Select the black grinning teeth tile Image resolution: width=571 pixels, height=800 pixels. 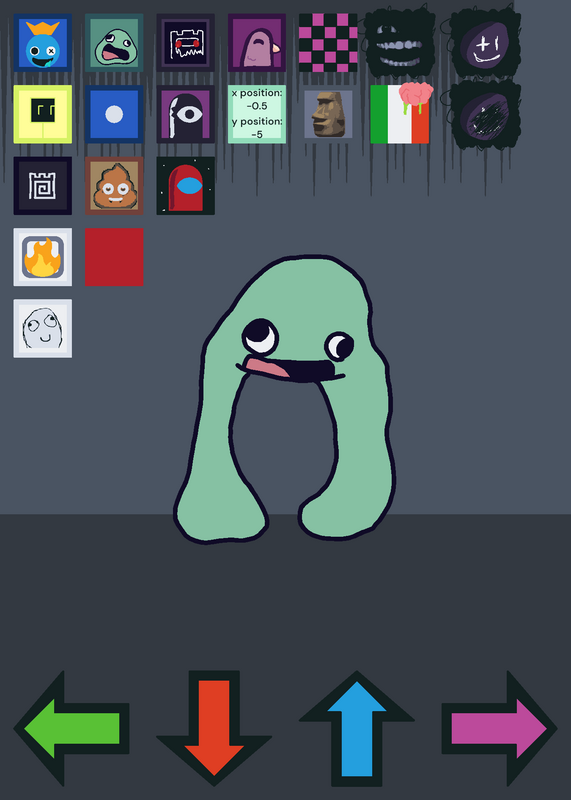400,43
